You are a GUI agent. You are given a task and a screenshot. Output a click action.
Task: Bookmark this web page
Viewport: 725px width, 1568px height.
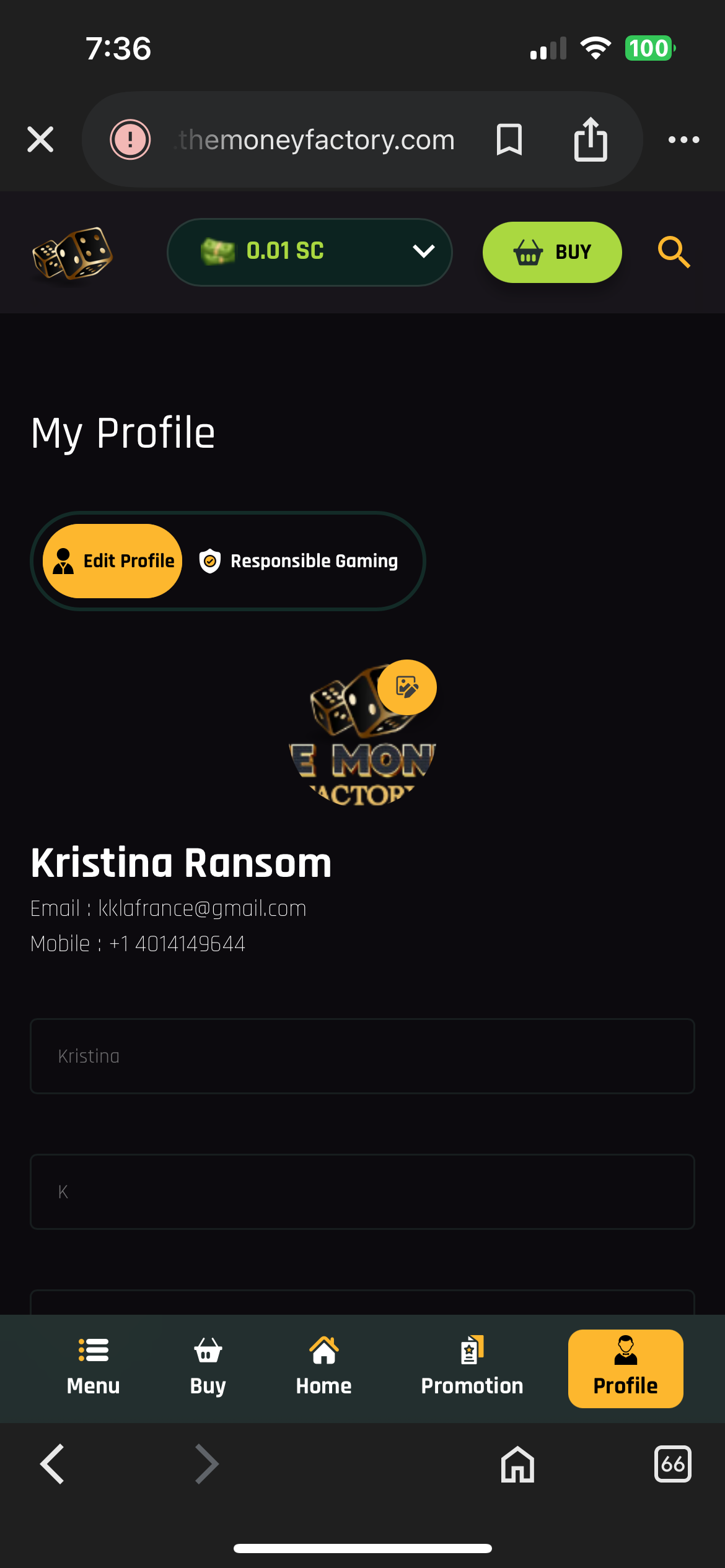coord(509,139)
